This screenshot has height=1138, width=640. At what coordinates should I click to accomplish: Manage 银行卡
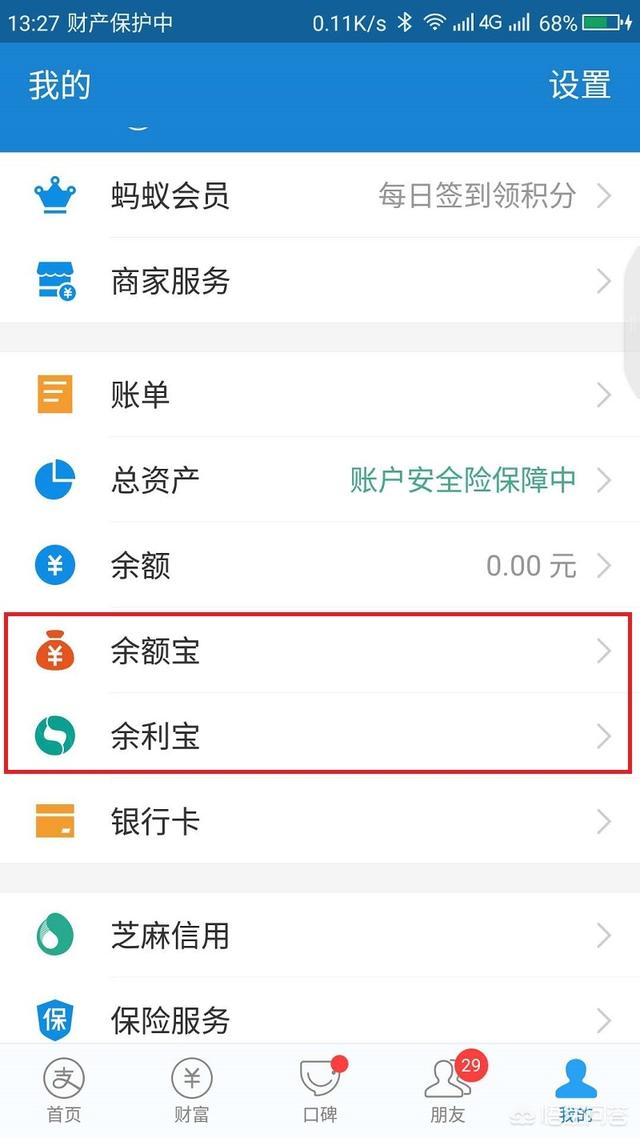tap(320, 821)
